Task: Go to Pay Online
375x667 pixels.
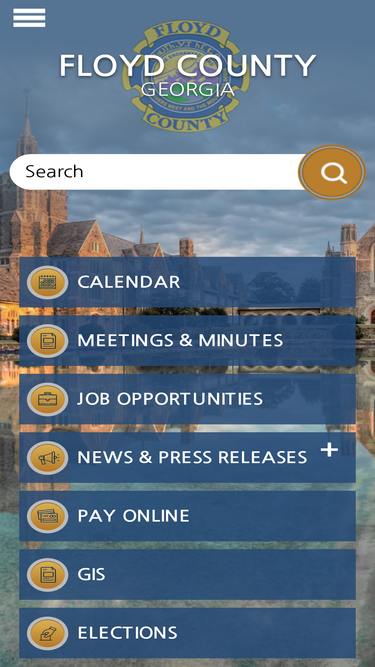Action: point(188,516)
